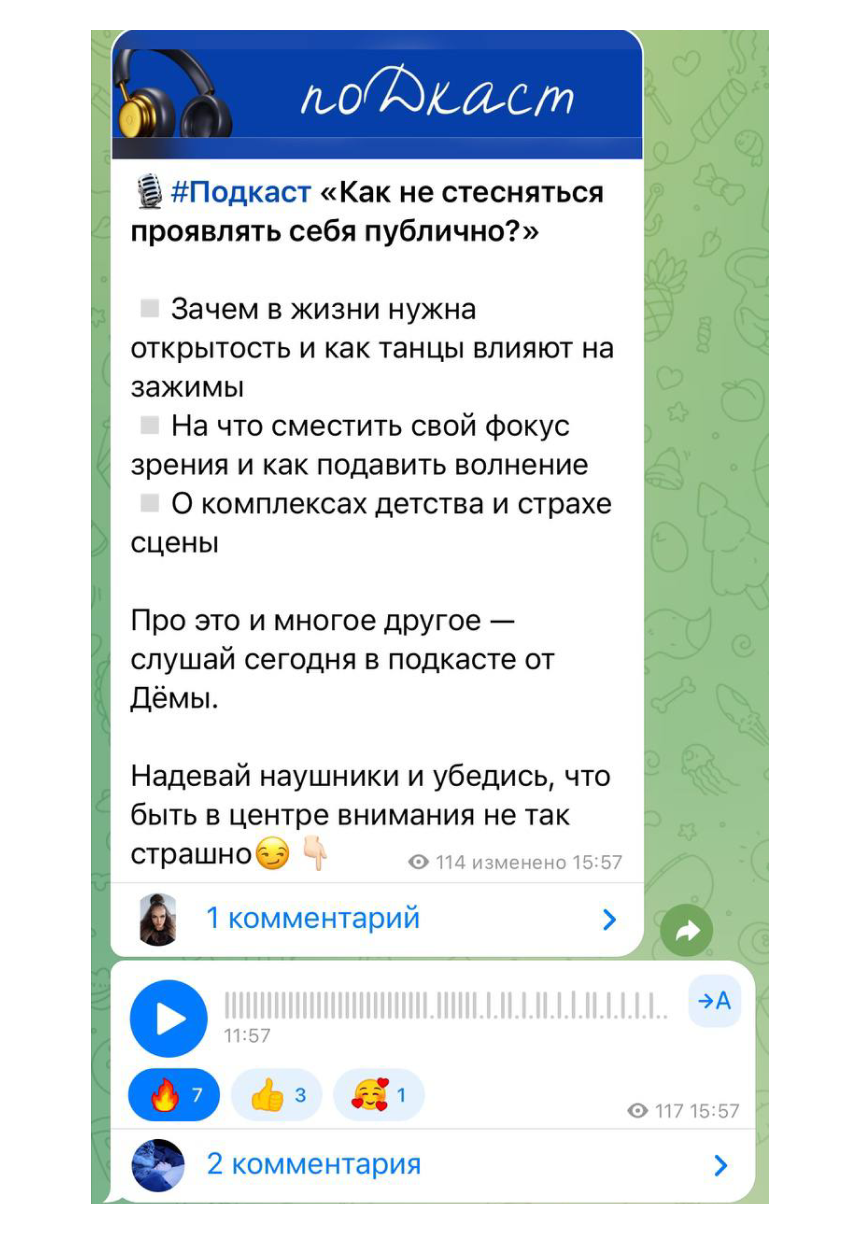Play the 11:57 voice message
860x1235 pixels.
point(169,1018)
